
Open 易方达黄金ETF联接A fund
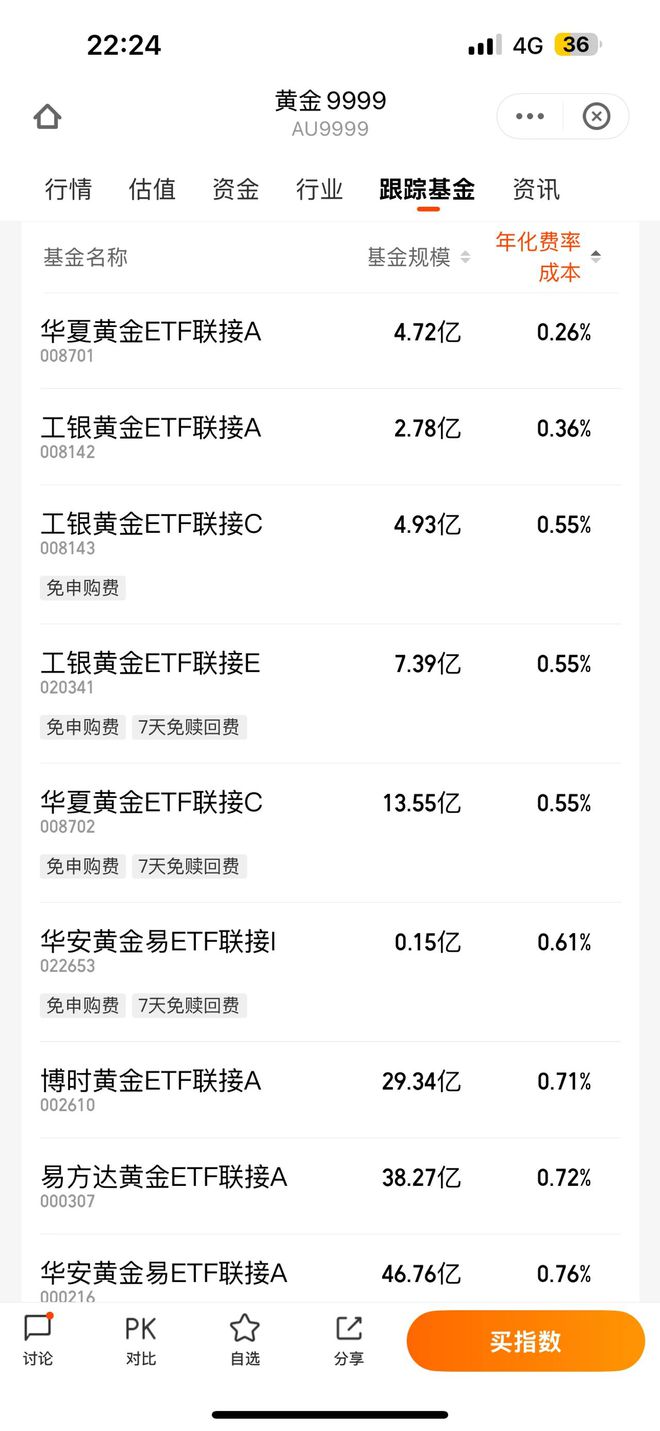(330, 1186)
